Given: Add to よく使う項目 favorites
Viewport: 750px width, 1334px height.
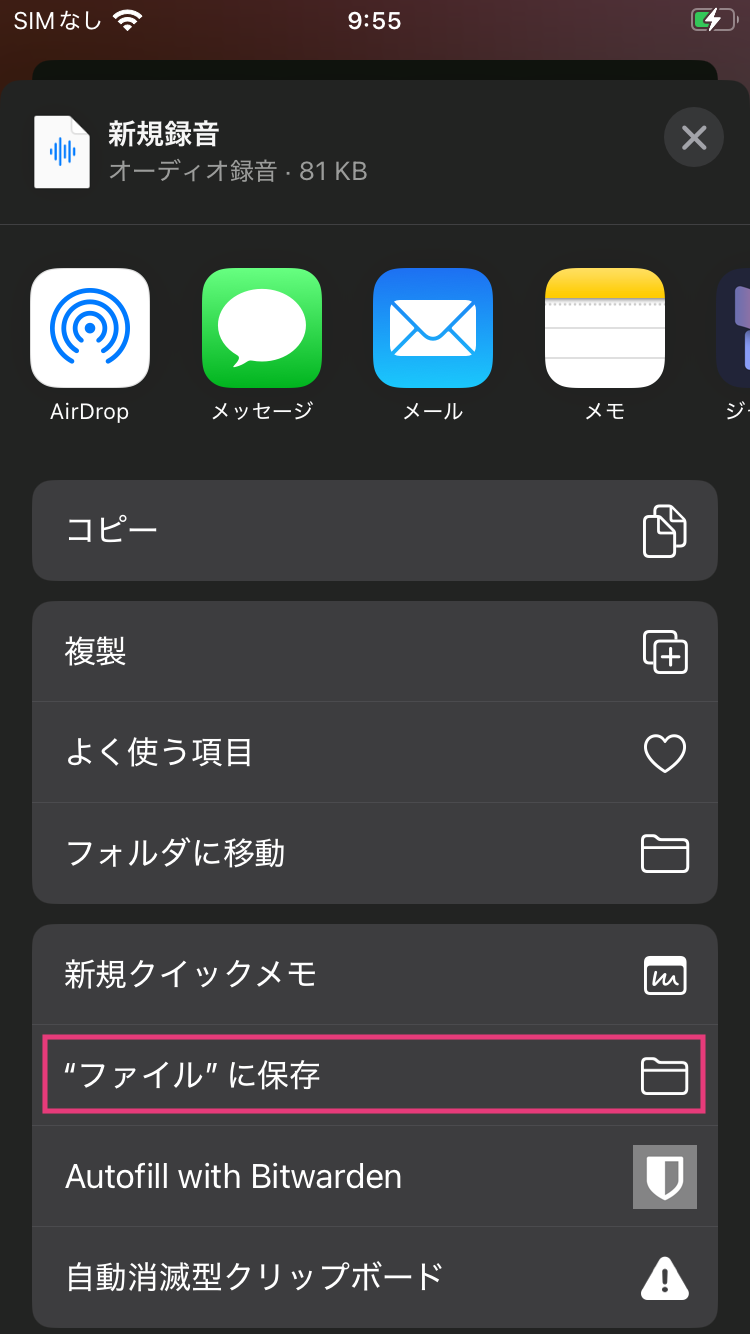Looking at the screenshot, I should pyautogui.click(x=375, y=752).
